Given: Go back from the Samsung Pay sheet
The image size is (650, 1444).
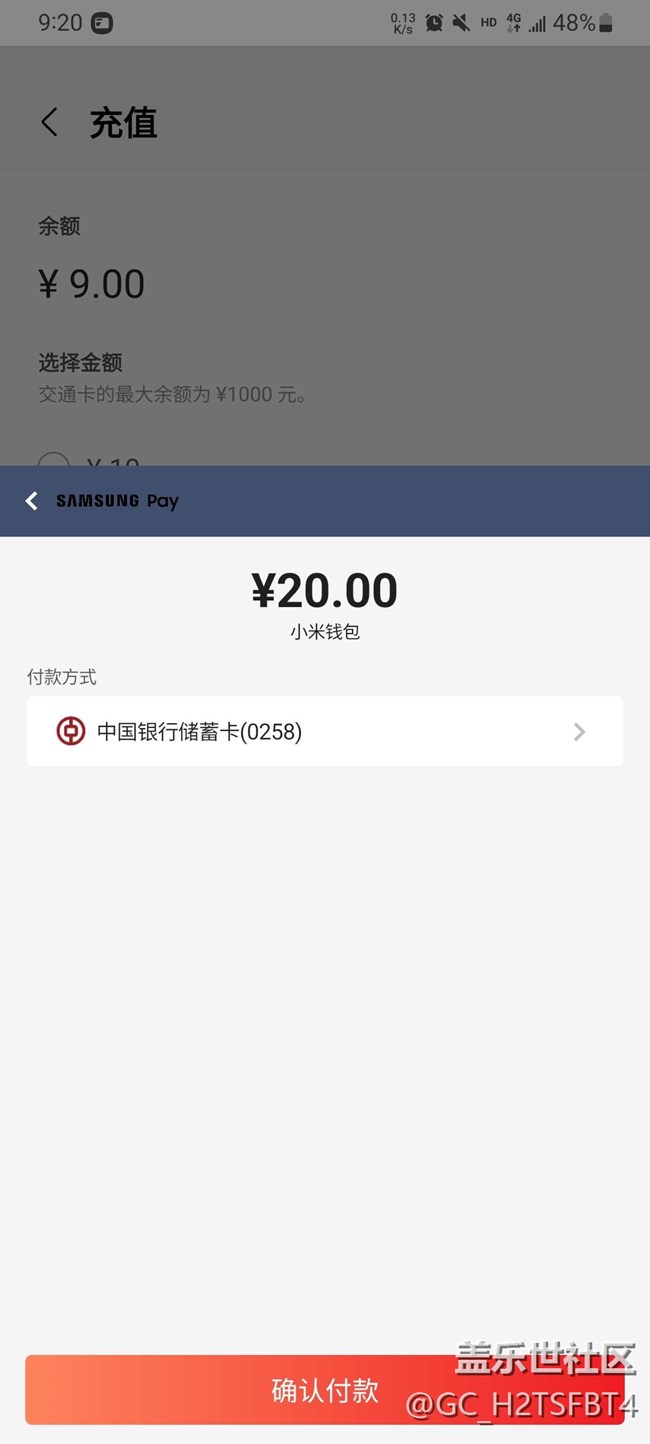Looking at the screenshot, I should (32, 501).
